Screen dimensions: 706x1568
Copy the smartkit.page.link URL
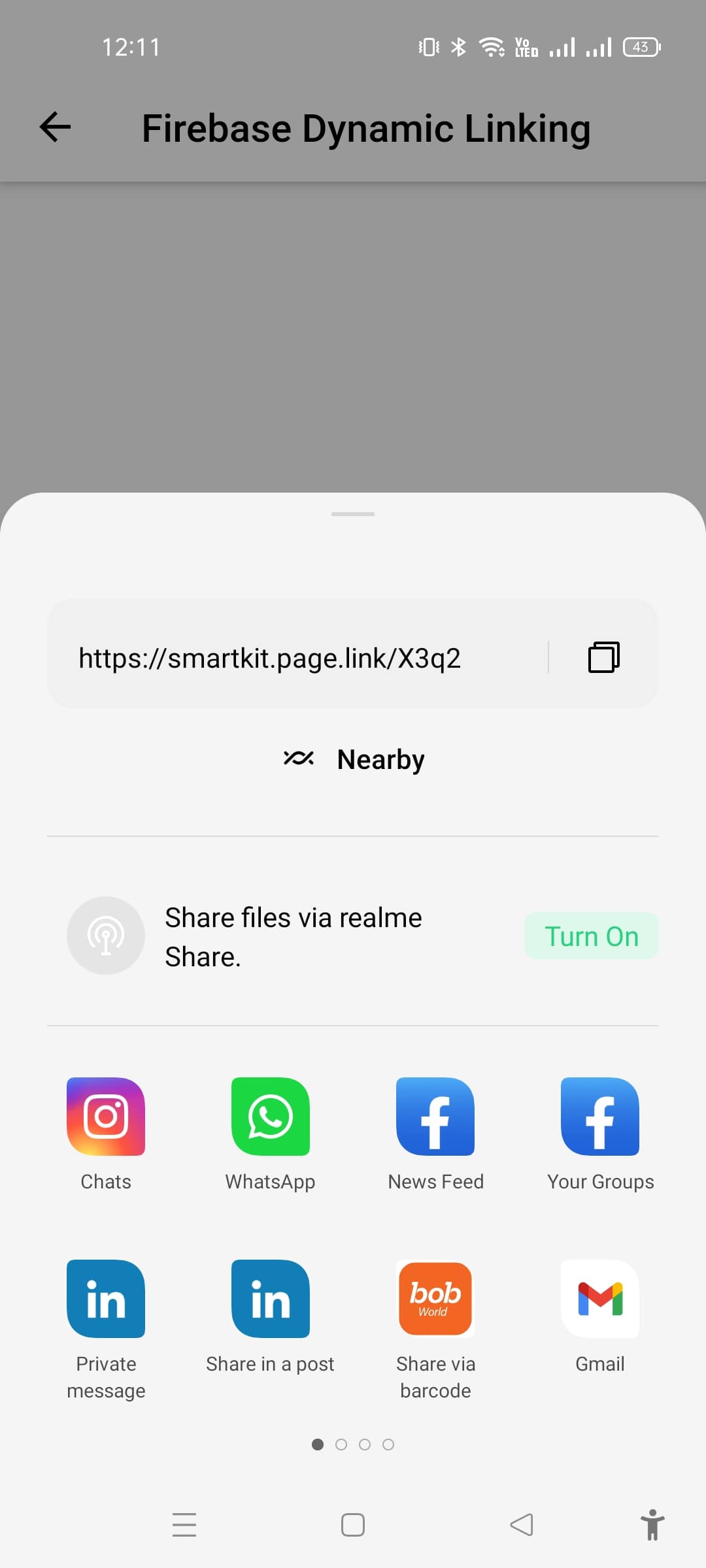click(603, 657)
